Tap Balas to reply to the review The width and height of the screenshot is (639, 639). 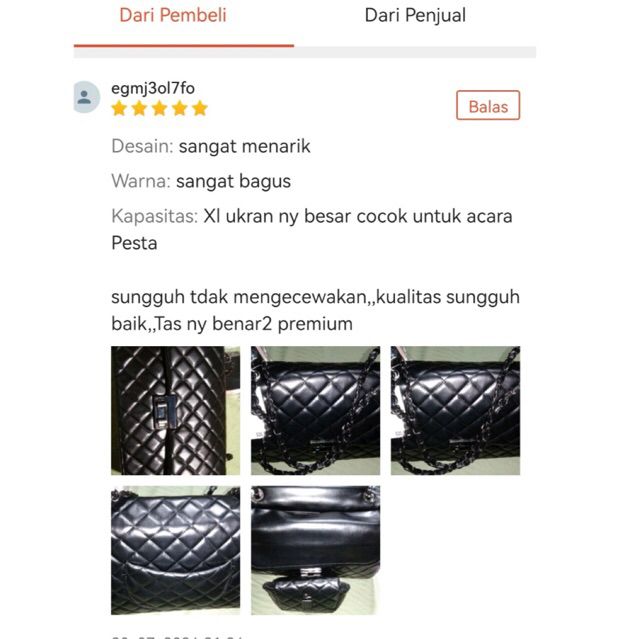tap(488, 106)
